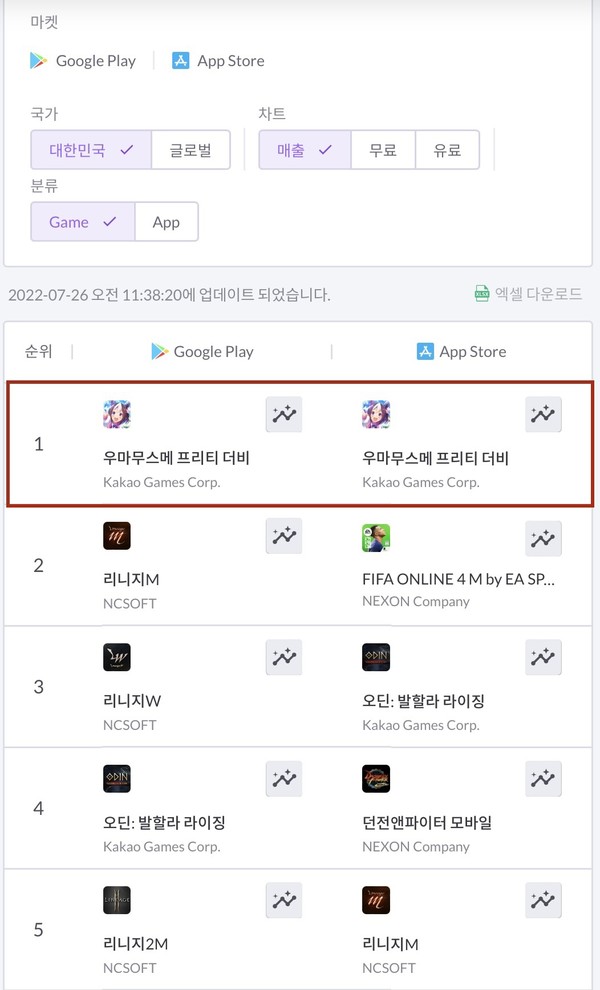Select the 매출 chart option
Image resolution: width=600 pixels, height=990 pixels.
pos(305,150)
